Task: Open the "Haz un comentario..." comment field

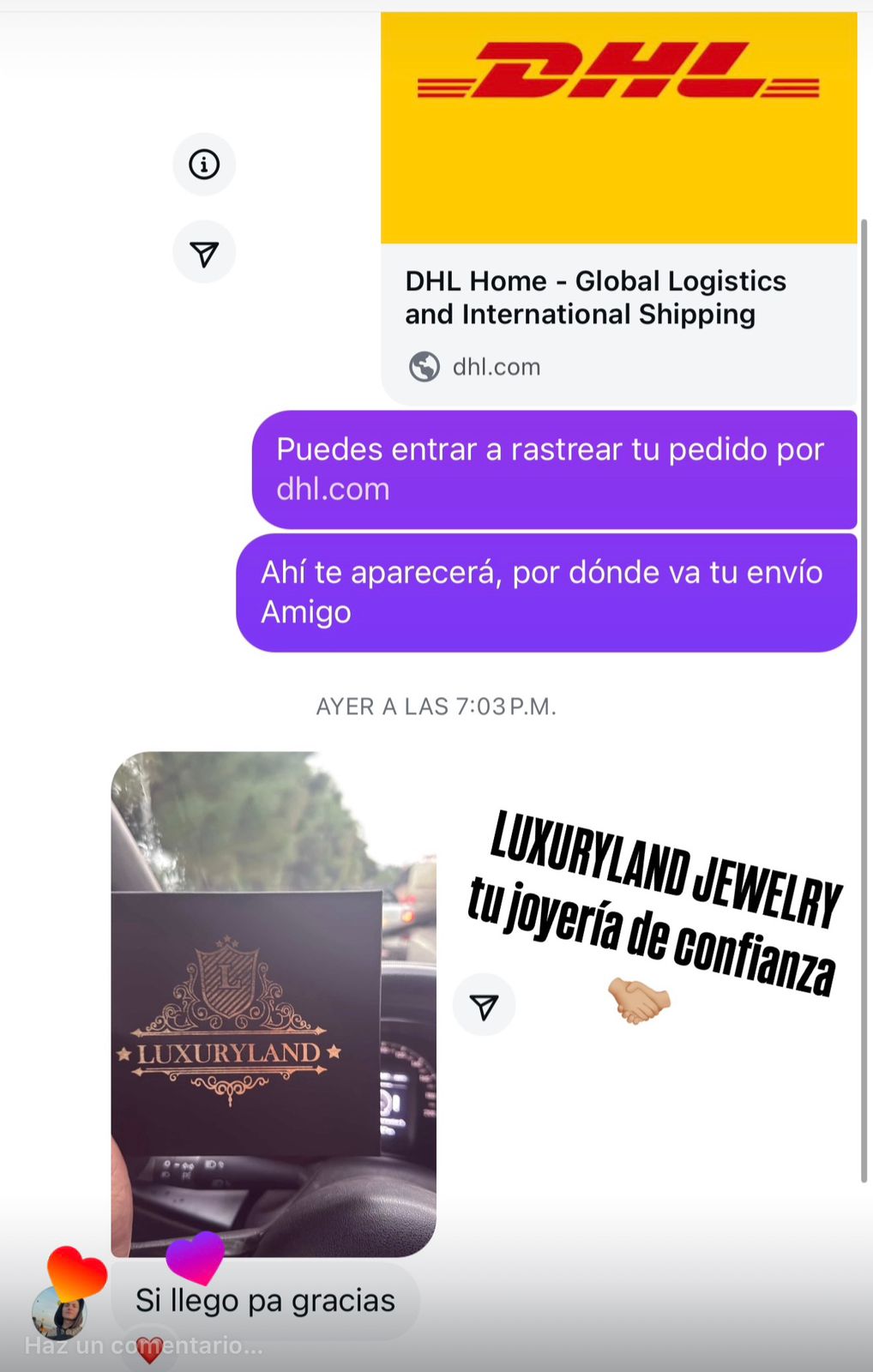Action: 144,1345
